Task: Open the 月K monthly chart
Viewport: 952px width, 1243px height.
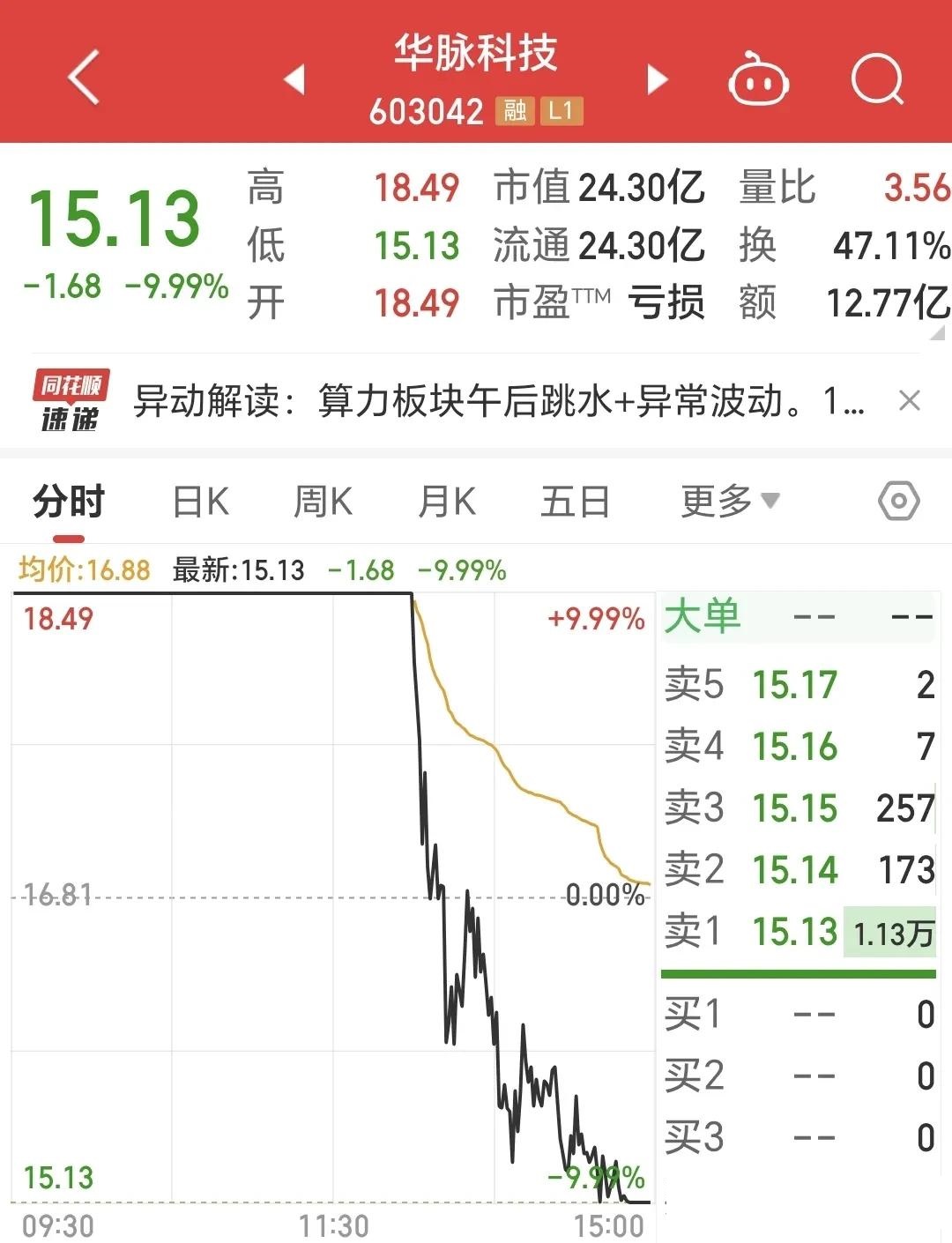Action: click(446, 500)
